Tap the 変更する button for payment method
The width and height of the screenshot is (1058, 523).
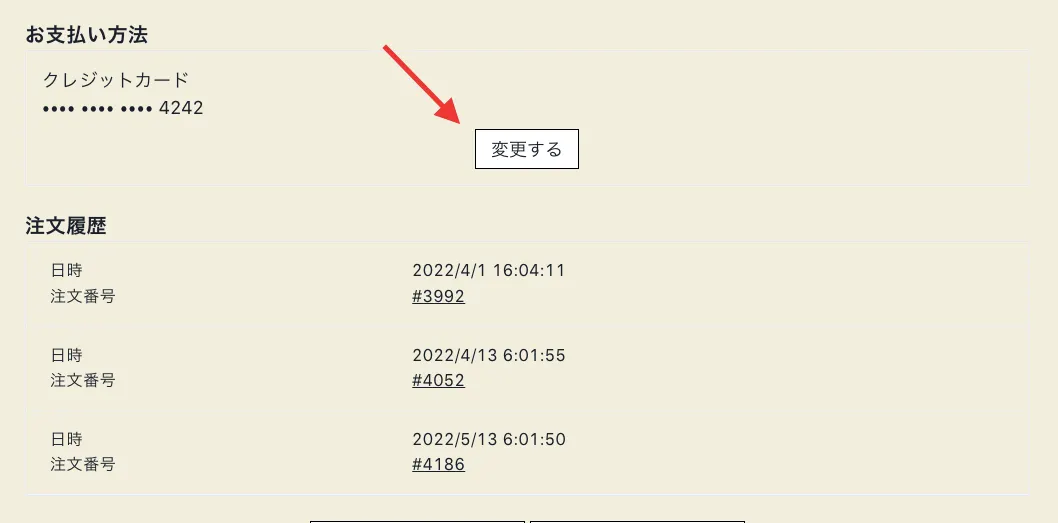click(x=526, y=150)
